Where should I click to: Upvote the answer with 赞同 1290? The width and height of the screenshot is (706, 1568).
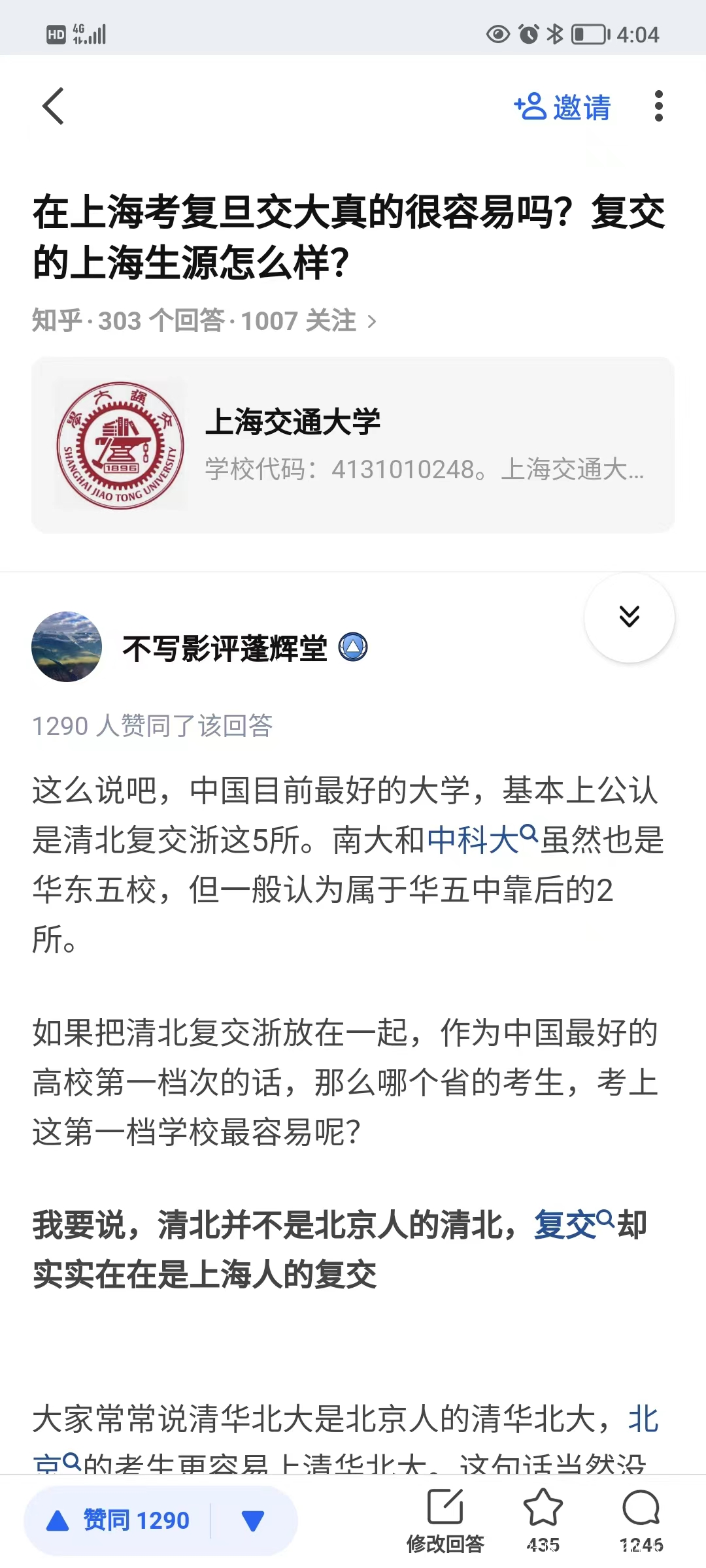click(118, 1521)
